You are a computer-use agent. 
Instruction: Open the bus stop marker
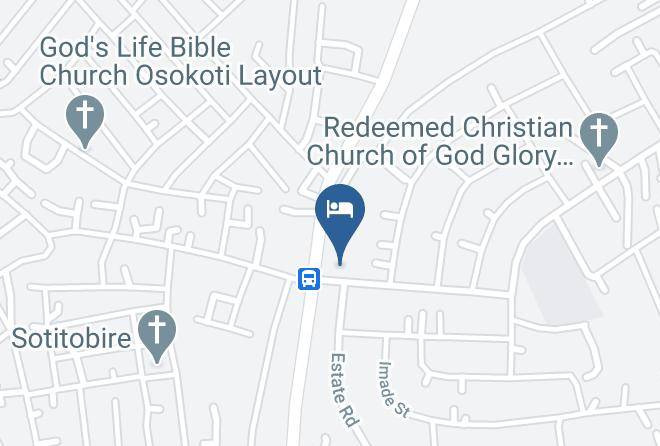tap(309, 279)
